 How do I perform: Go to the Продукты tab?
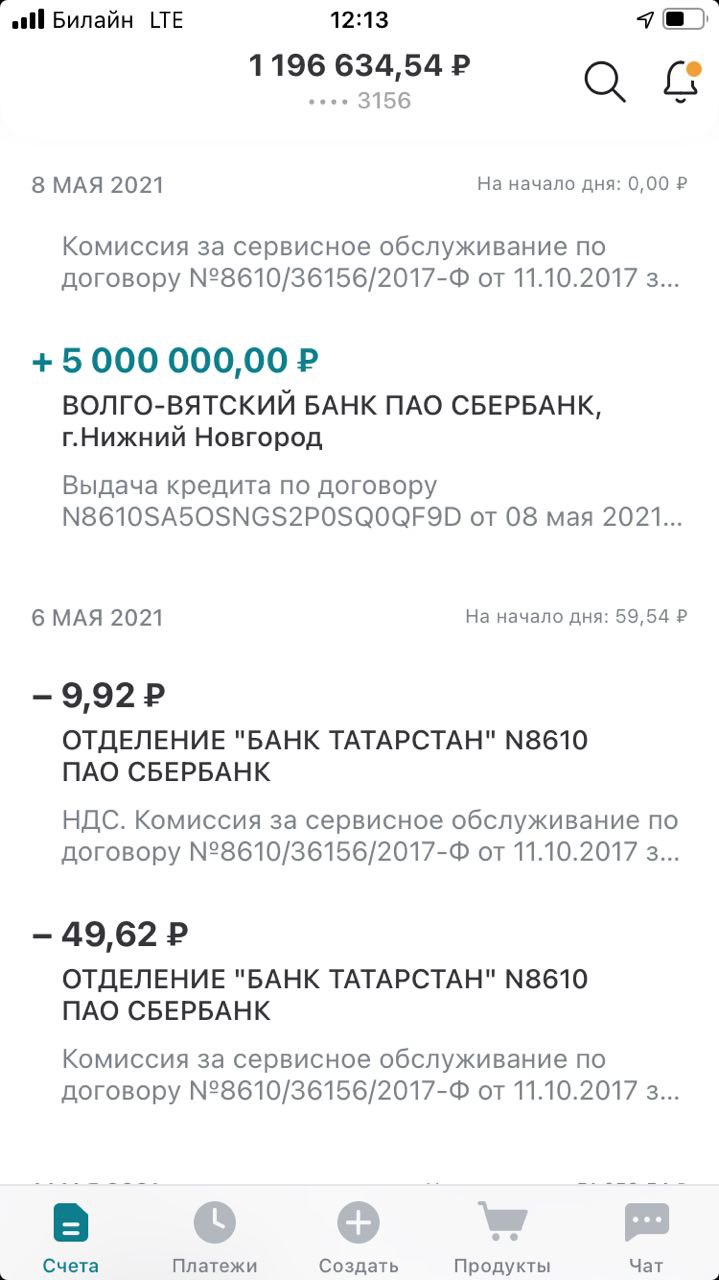coord(502,1238)
